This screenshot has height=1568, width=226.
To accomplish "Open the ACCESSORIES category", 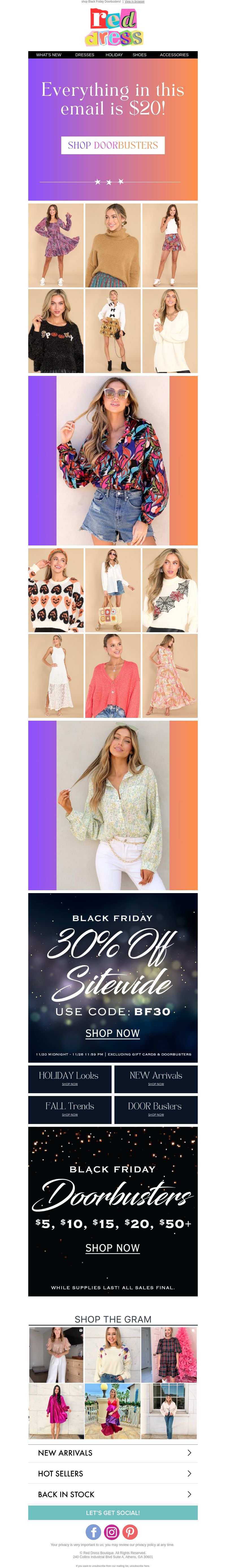I will tap(174, 55).
